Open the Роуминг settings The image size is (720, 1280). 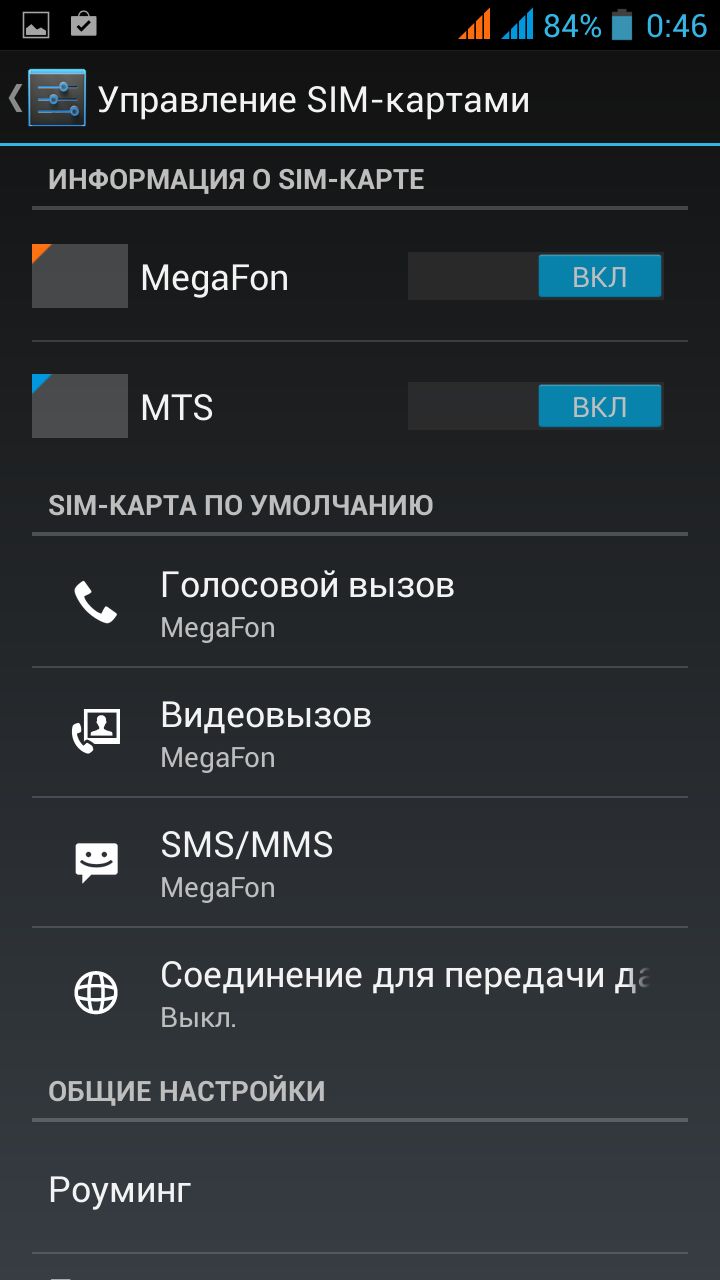tap(360, 1190)
